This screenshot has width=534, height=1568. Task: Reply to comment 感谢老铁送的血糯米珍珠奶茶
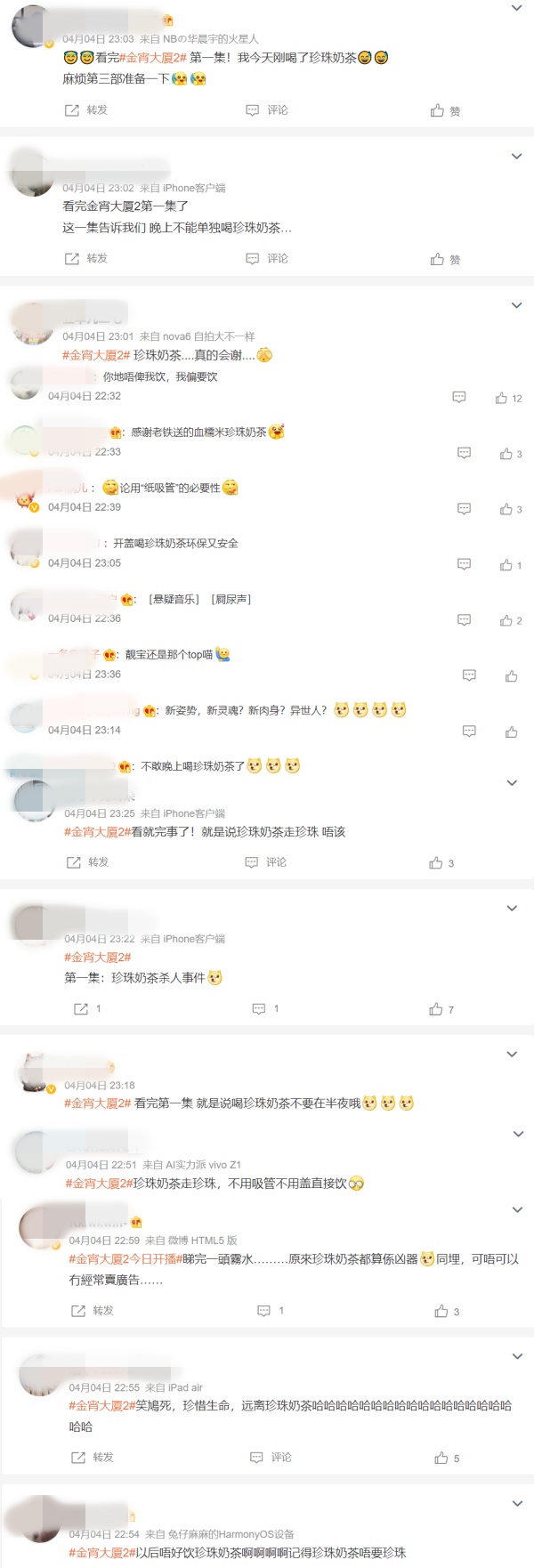pos(464,453)
